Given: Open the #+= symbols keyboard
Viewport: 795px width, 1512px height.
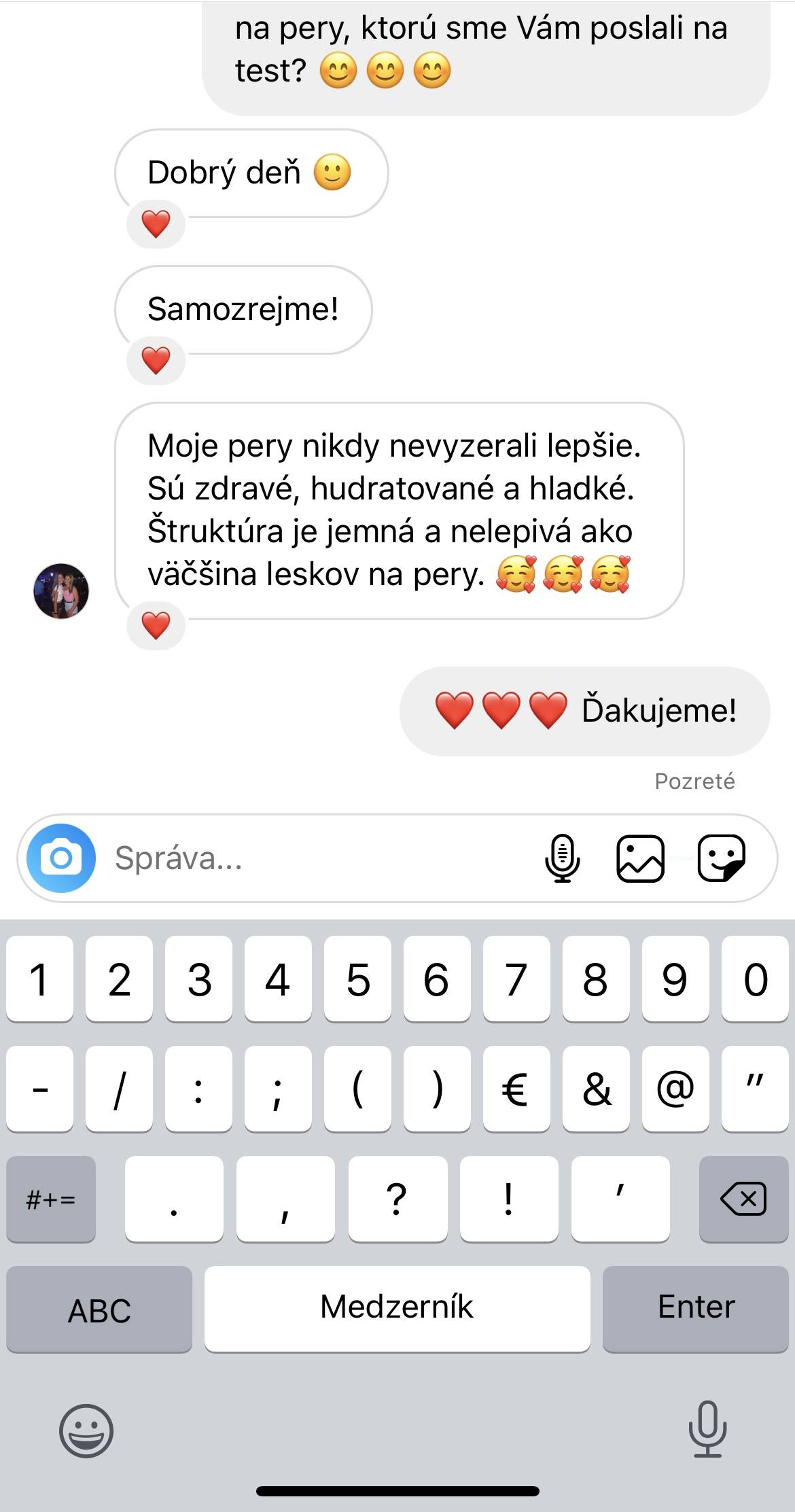Looking at the screenshot, I should (x=51, y=1199).
